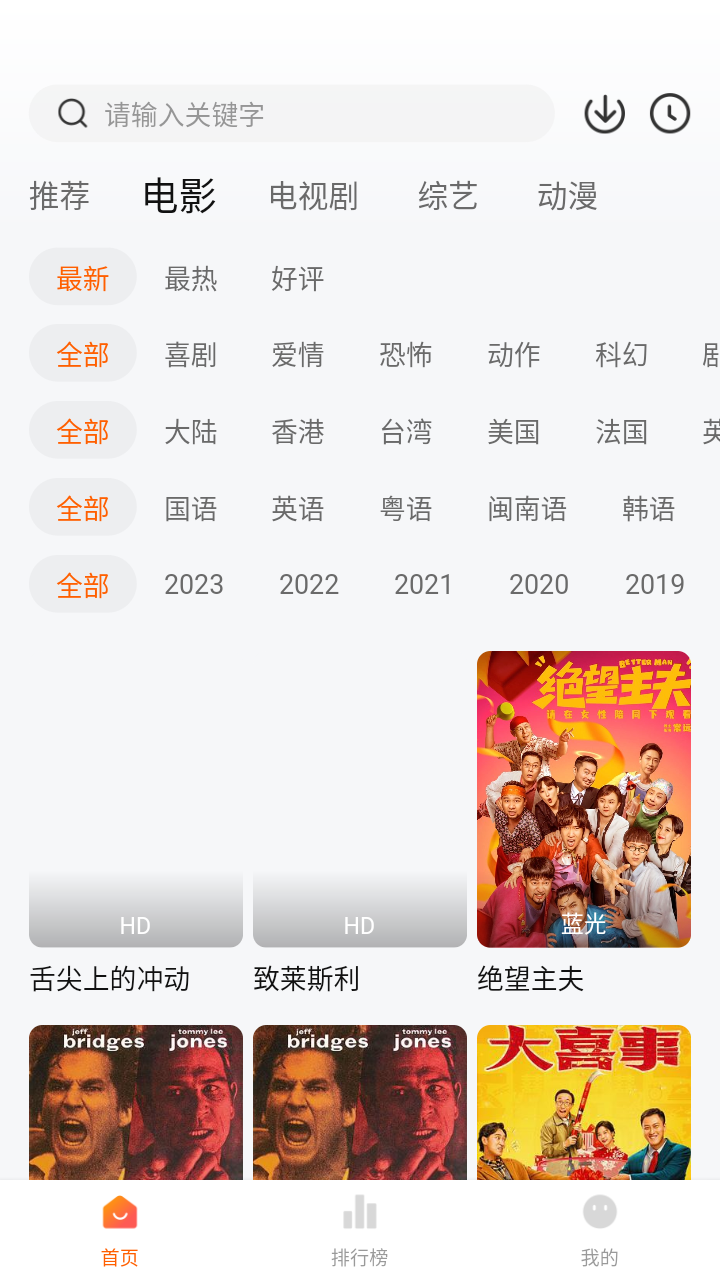720x1280 pixels.
Task: Select the 最新 sorting filter chip
Action: pos(82,278)
